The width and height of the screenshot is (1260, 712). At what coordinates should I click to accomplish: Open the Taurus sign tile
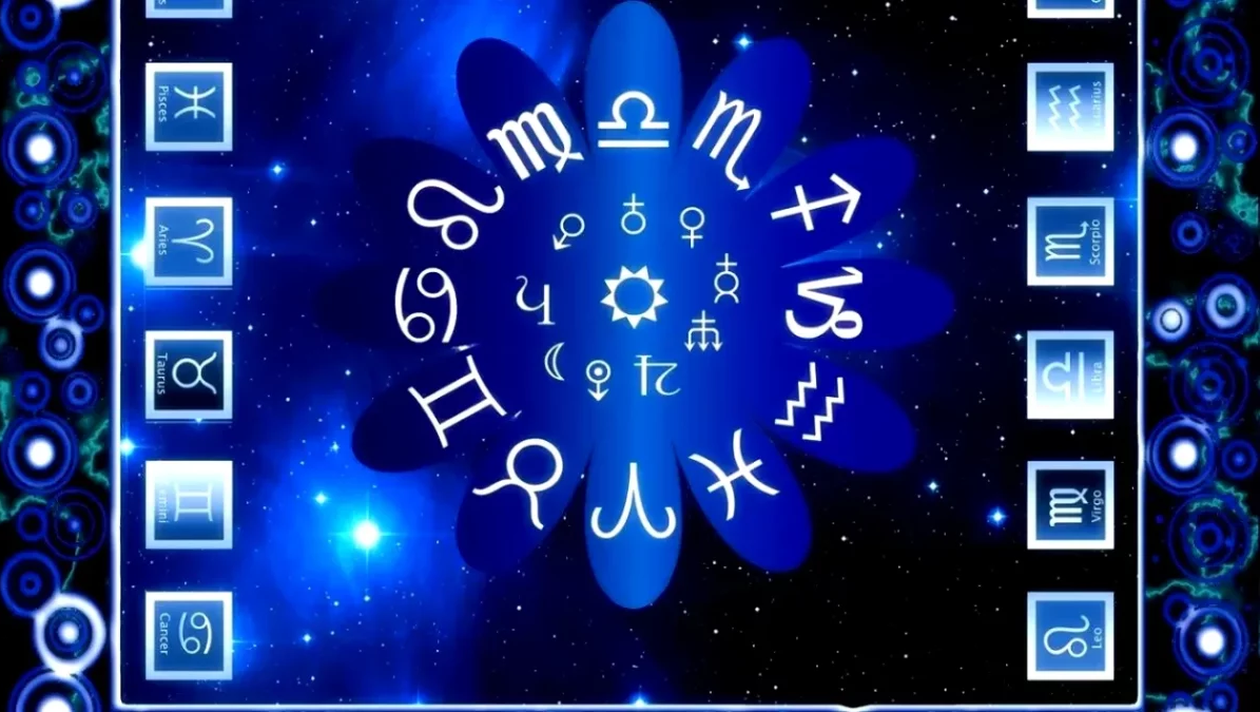click(188, 374)
